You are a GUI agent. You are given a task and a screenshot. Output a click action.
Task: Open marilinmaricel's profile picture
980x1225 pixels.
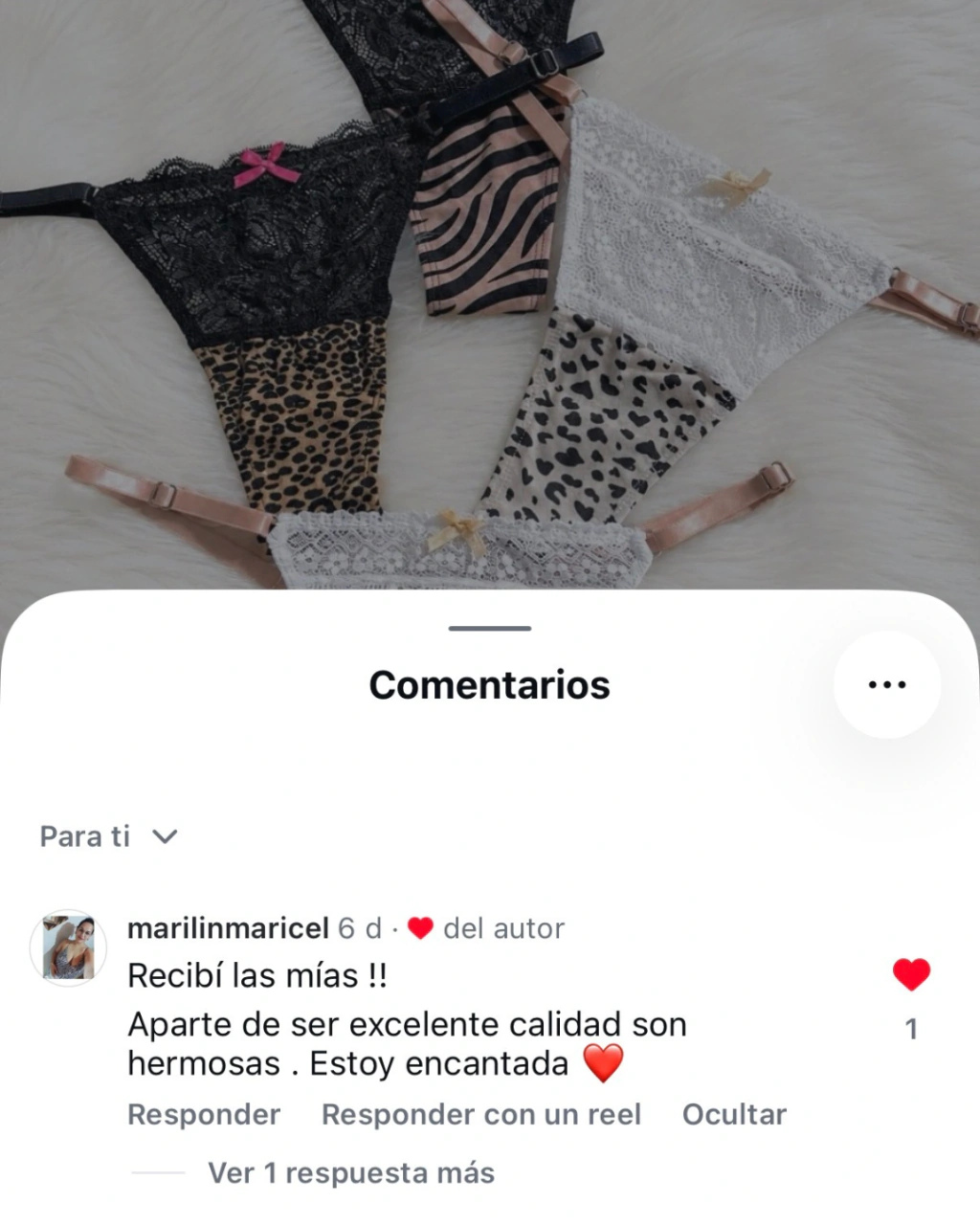tap(68, 947)
